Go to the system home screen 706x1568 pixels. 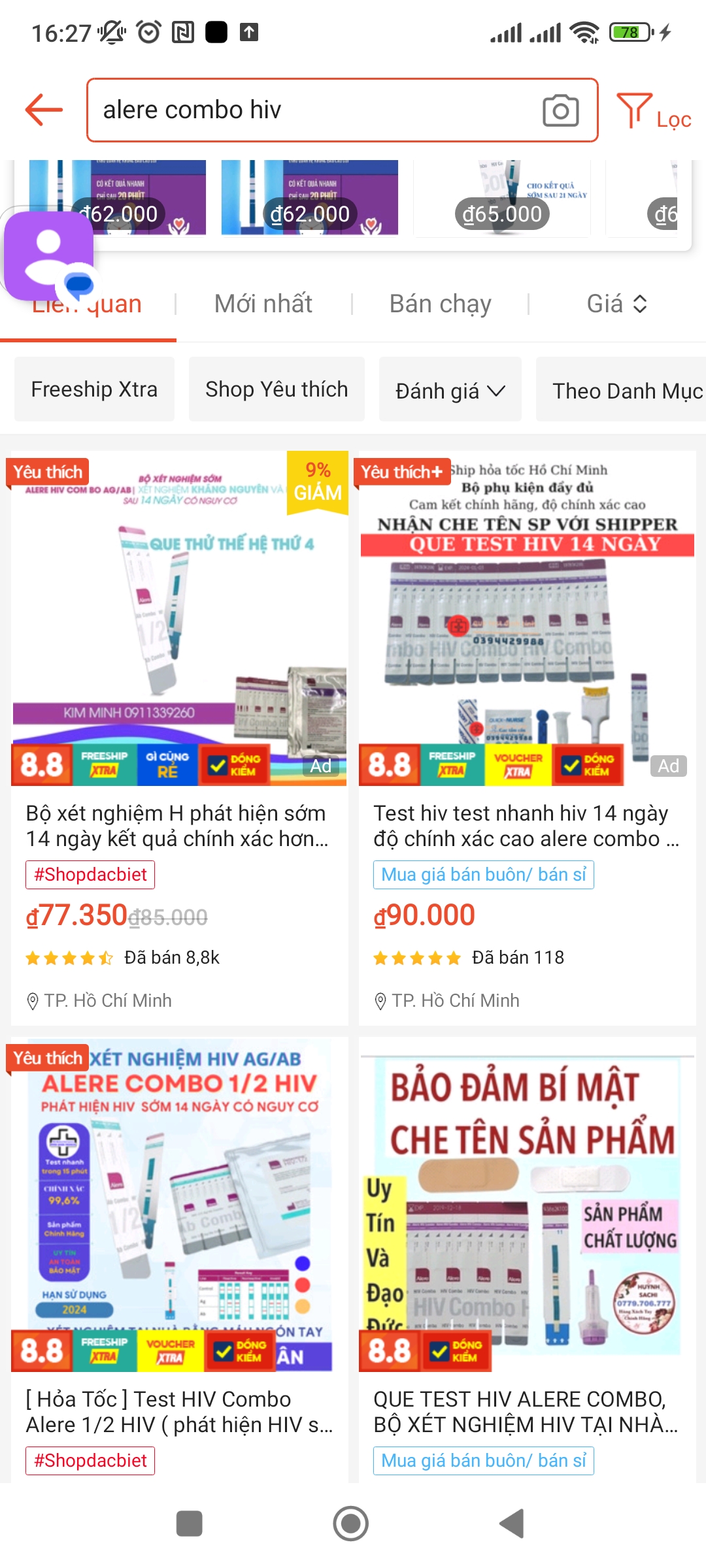[x=351, y=1524]
